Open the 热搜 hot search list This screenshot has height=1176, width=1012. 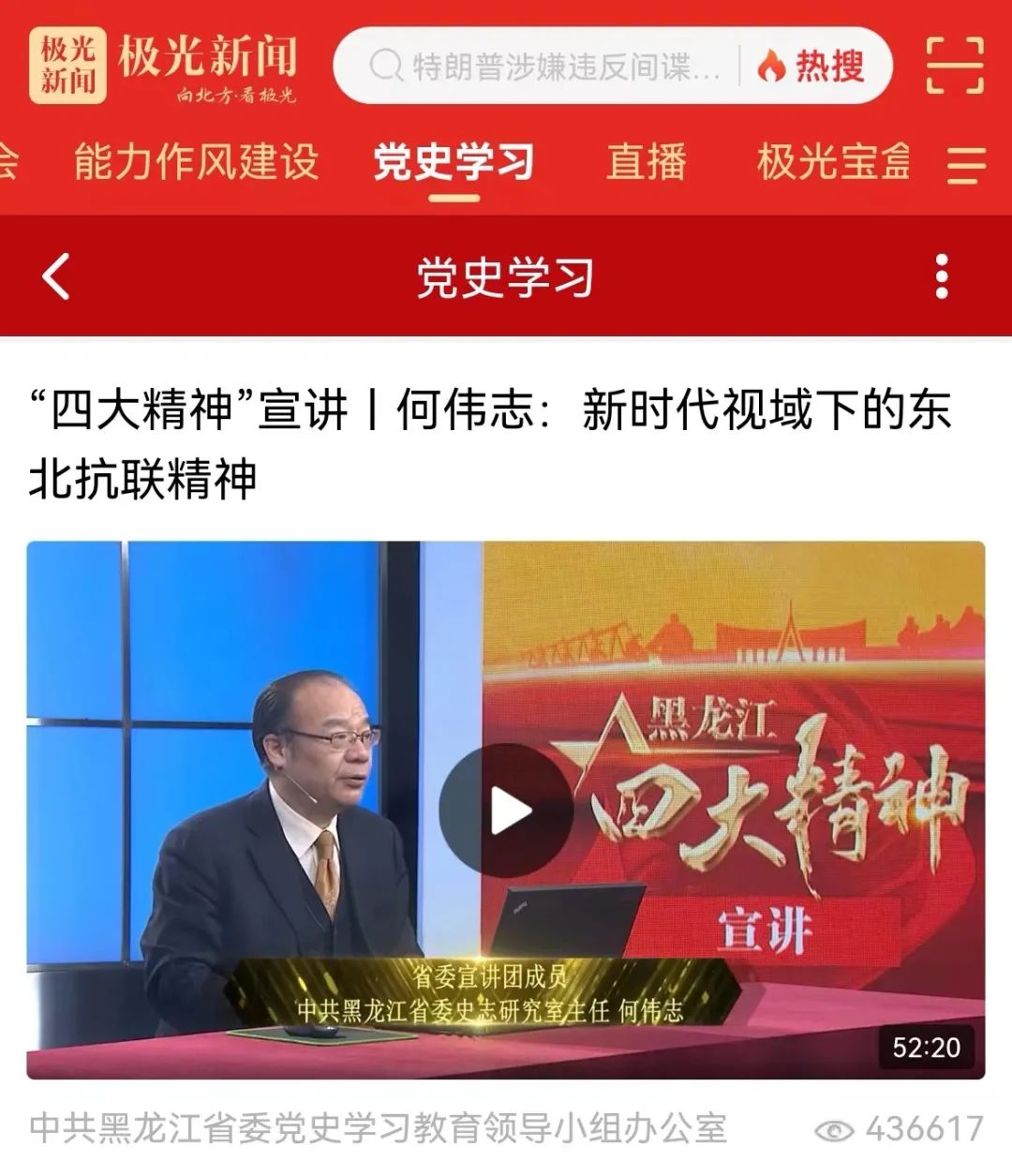(x=811, y=67)
